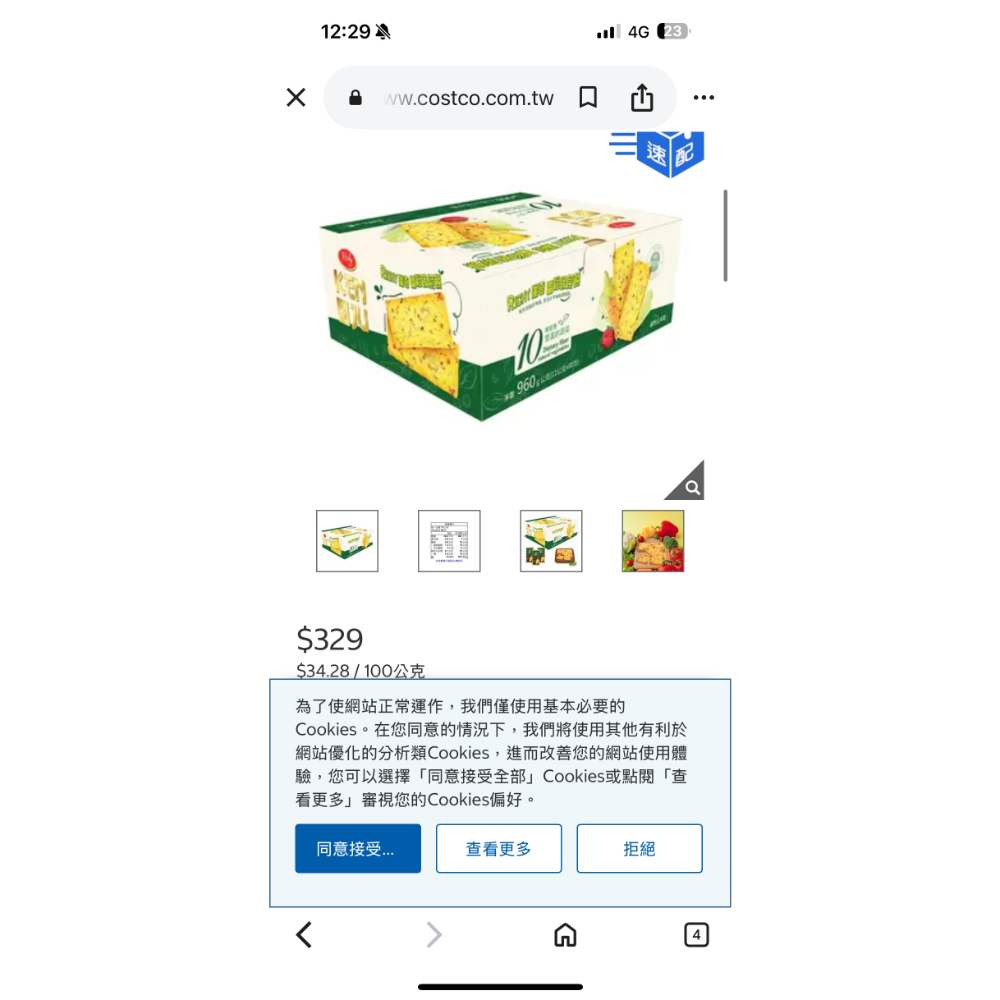Go forward with the right arrow
1000x1000 pixels.
(434, 935)
